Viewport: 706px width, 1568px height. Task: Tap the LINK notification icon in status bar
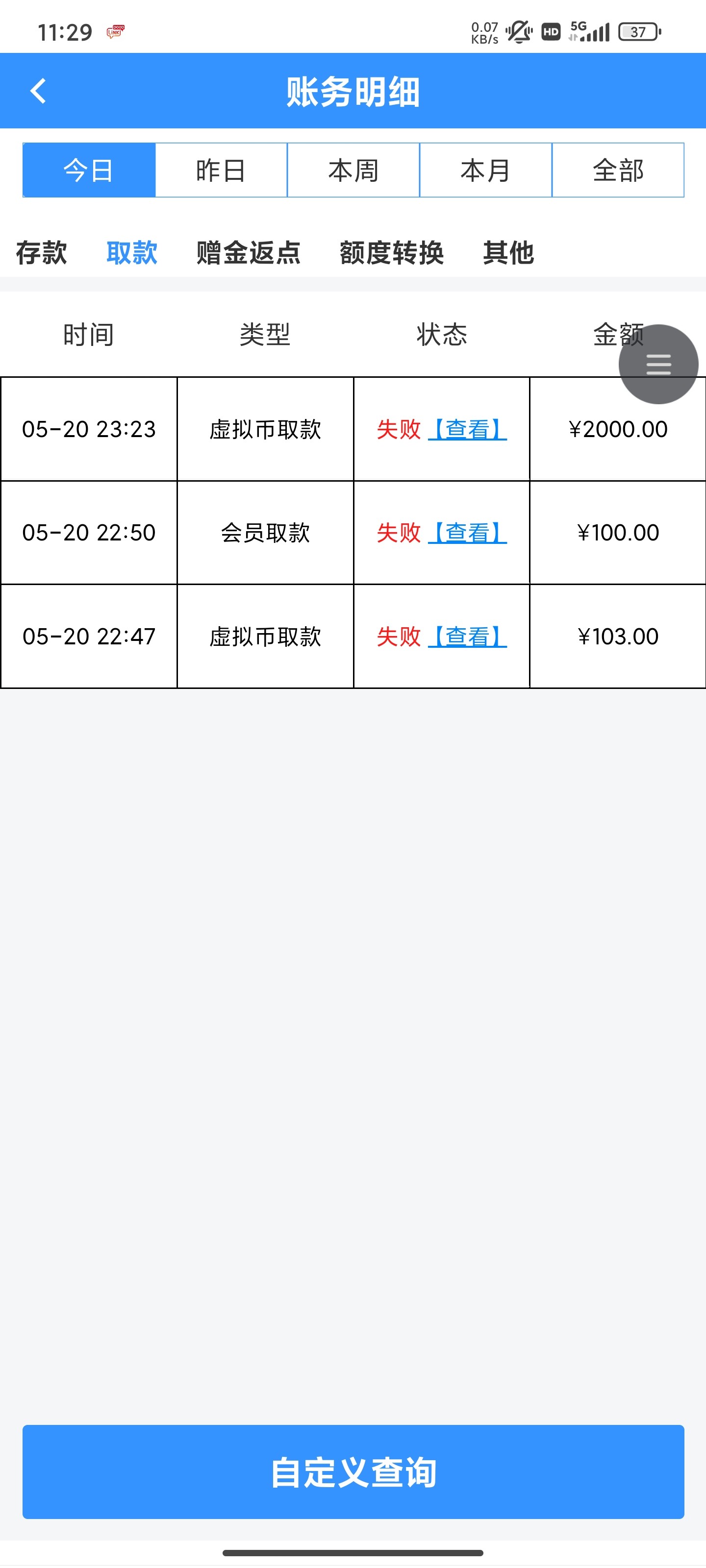[x=116, y=31]
